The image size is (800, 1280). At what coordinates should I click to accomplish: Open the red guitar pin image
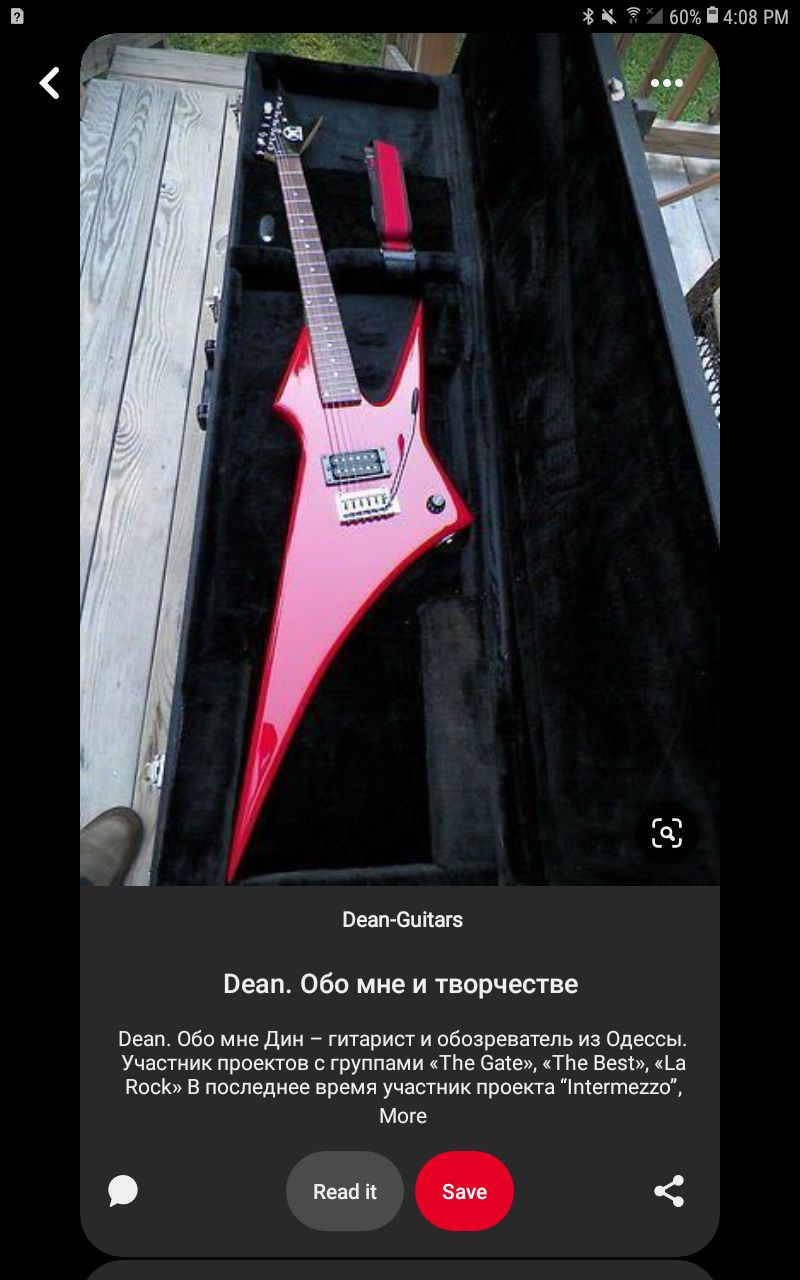400,460
